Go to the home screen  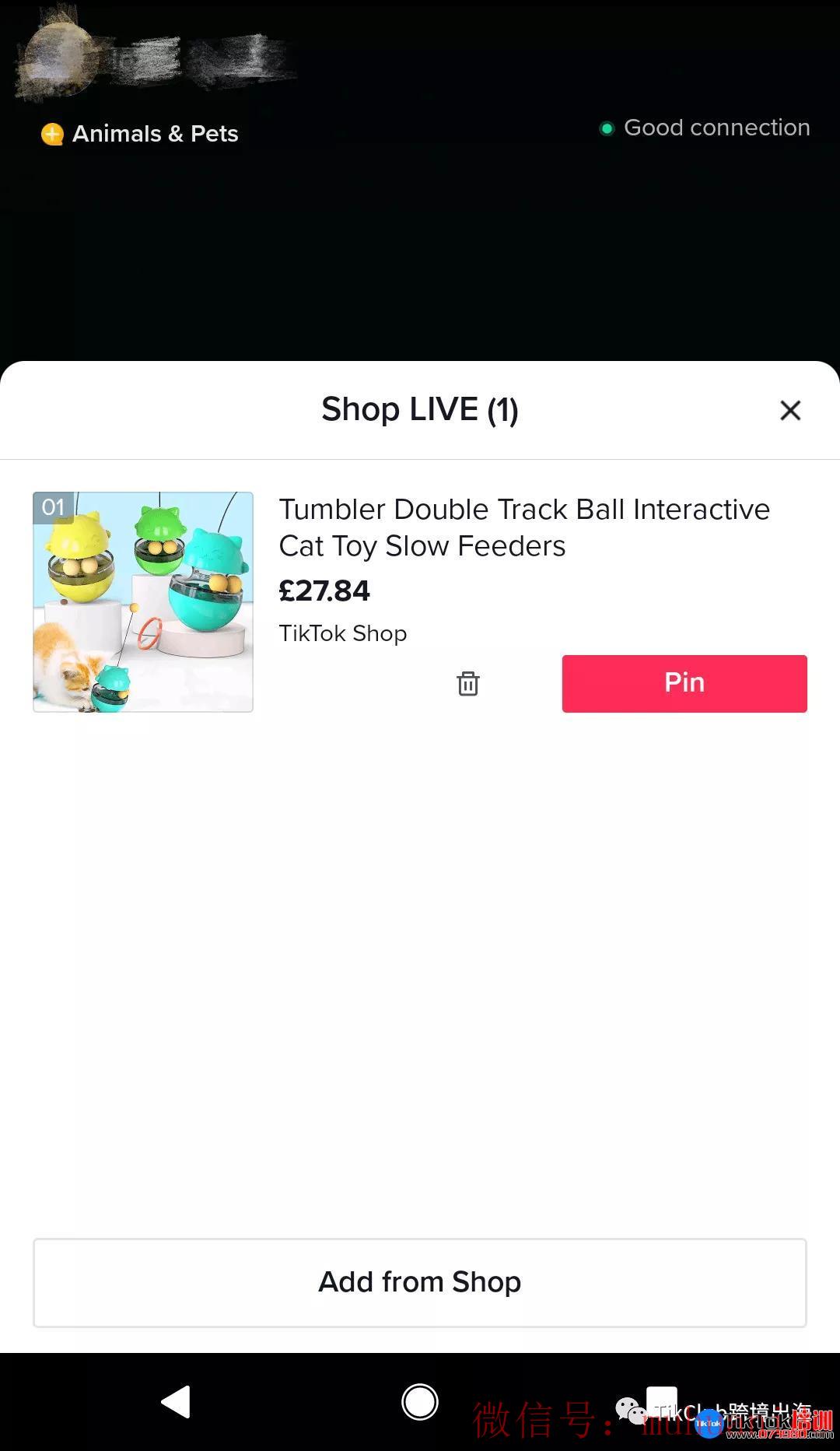pyautogui.click(x=419, y=1402)
